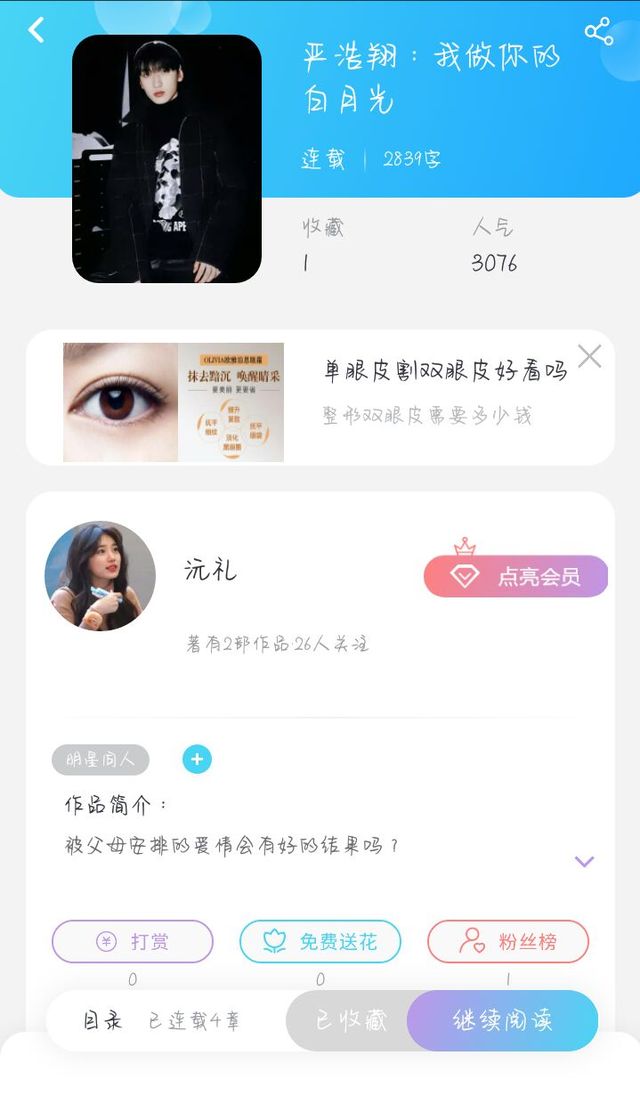Select the 明星同人 tag chip
The height and width of the screenshot is (1096, 640).
click(x=100, y=759)
